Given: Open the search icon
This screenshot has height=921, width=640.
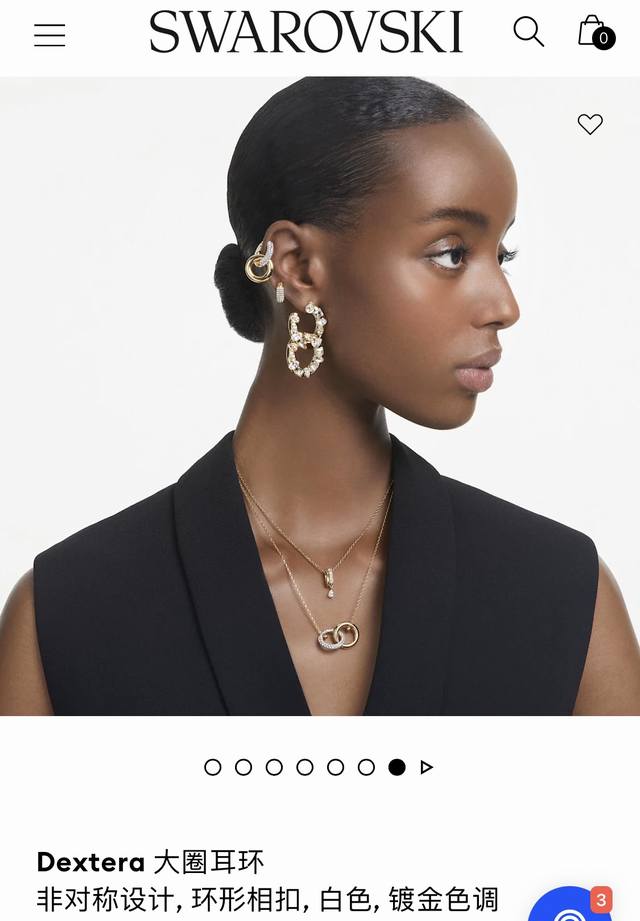Looking at the screenshot, I should coord(528,32).
